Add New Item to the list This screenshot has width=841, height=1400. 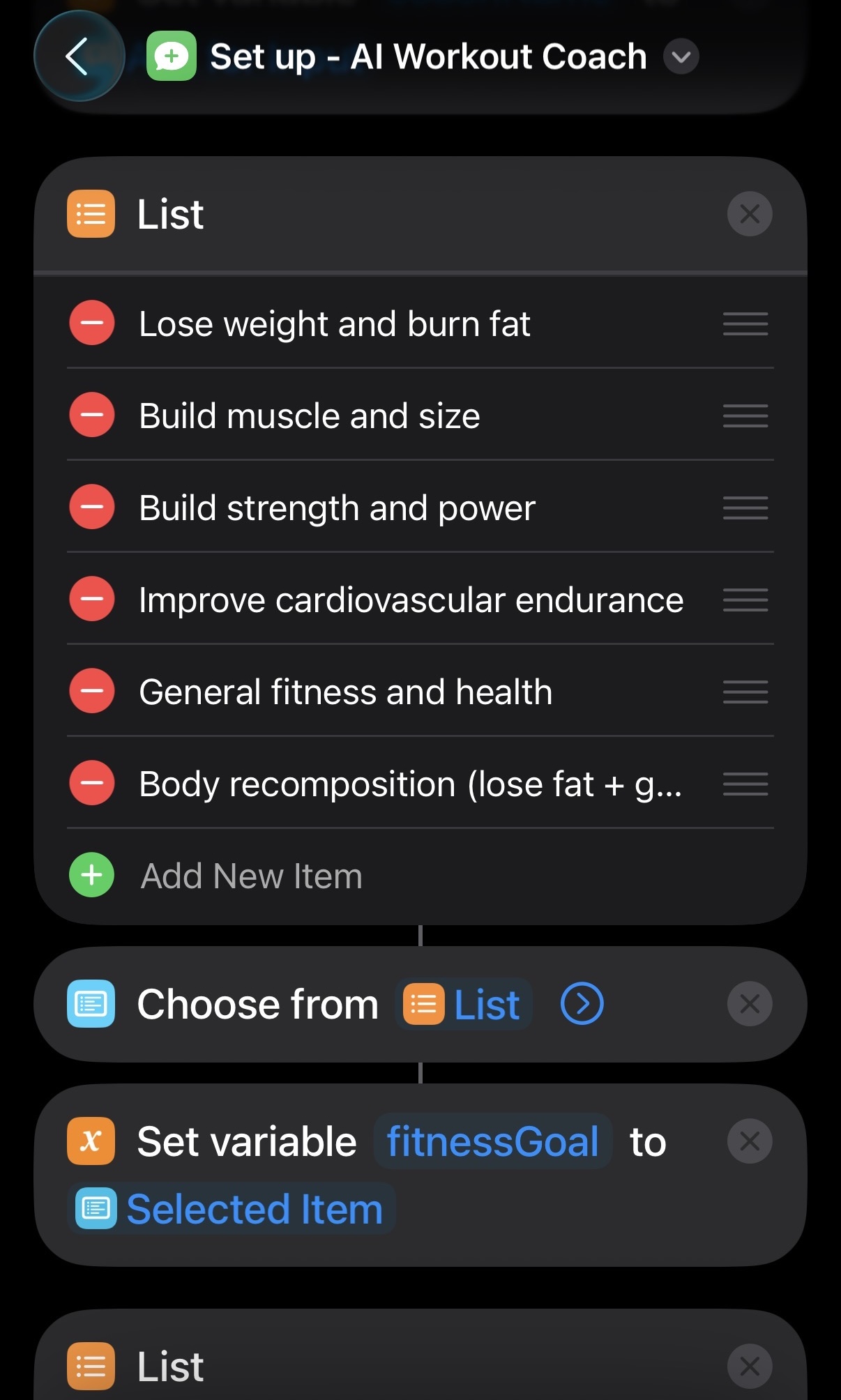(251, 876)
